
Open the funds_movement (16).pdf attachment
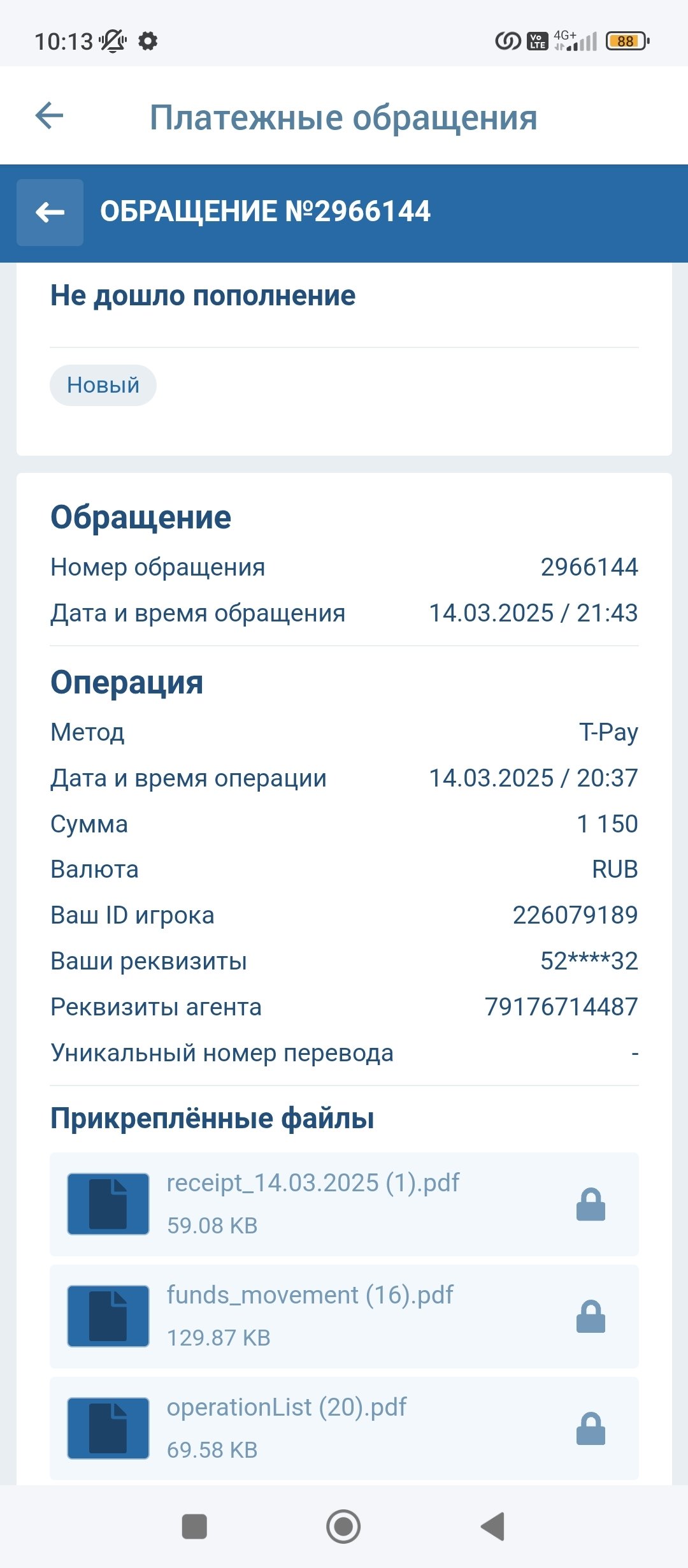tap(310, 1316)
